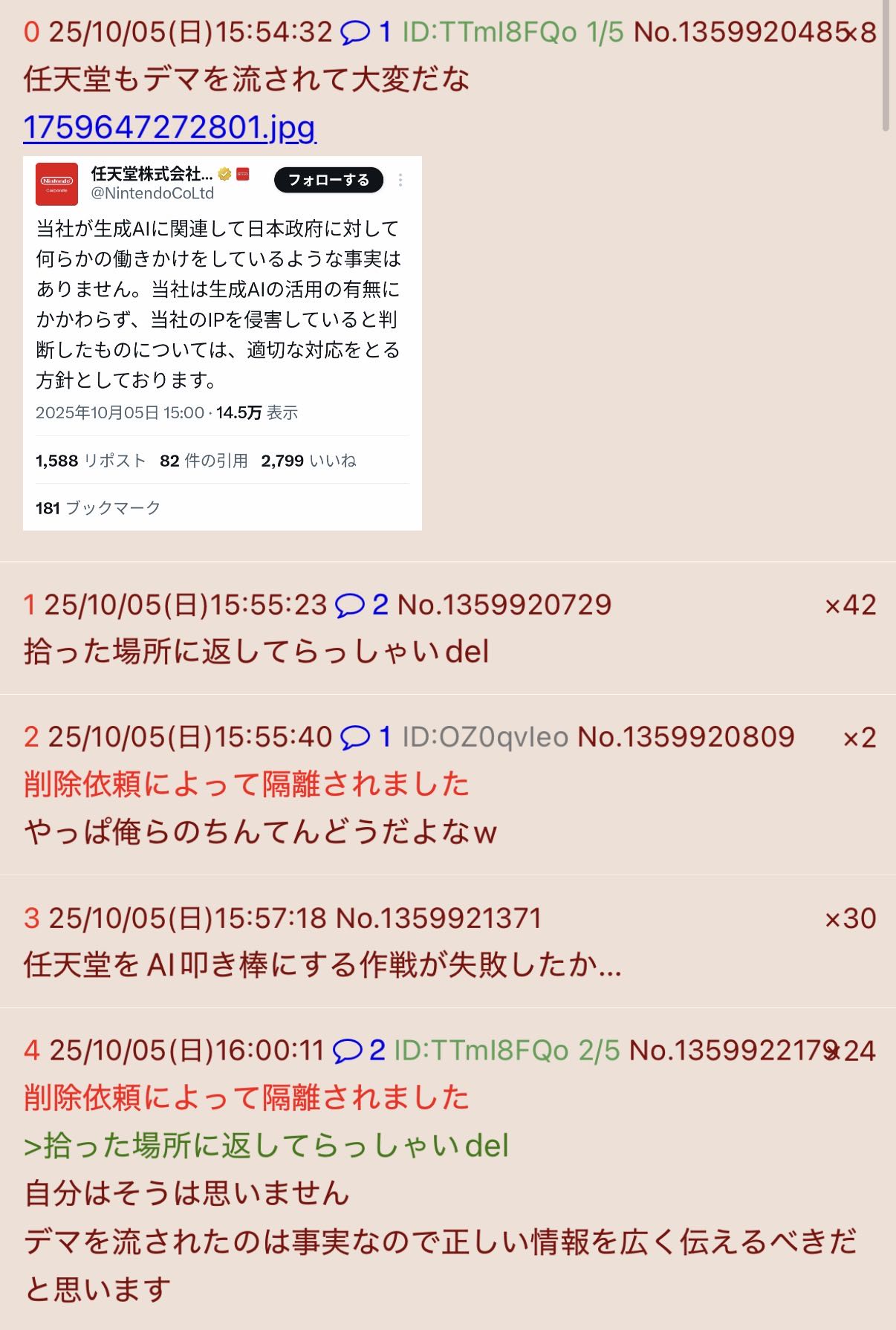The height and width of the screenshot is (1330, 896).
Task: Open post number No.1359921371 menu
Action: (x=438, y=919)
